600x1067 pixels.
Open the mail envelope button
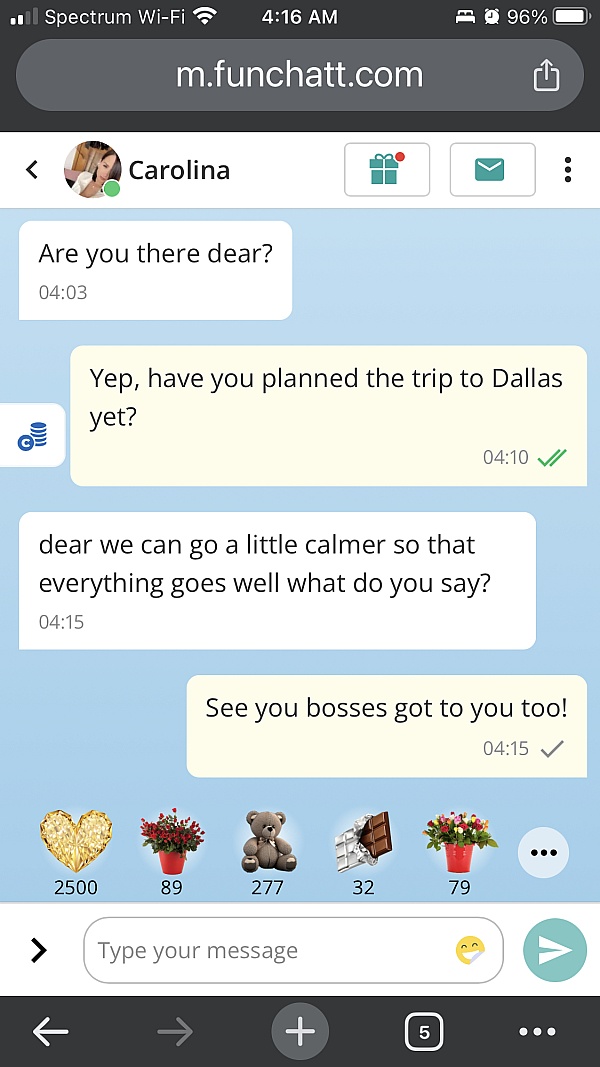click(491, 170)
